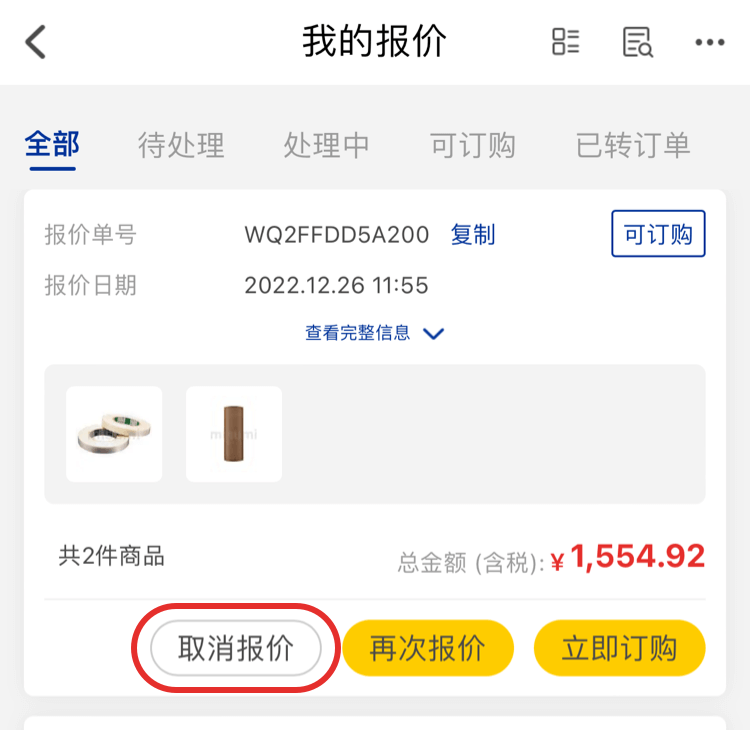The image size is (750, 730).
Task: Switch to the 处理中 tab
Action: coord(327,145)
